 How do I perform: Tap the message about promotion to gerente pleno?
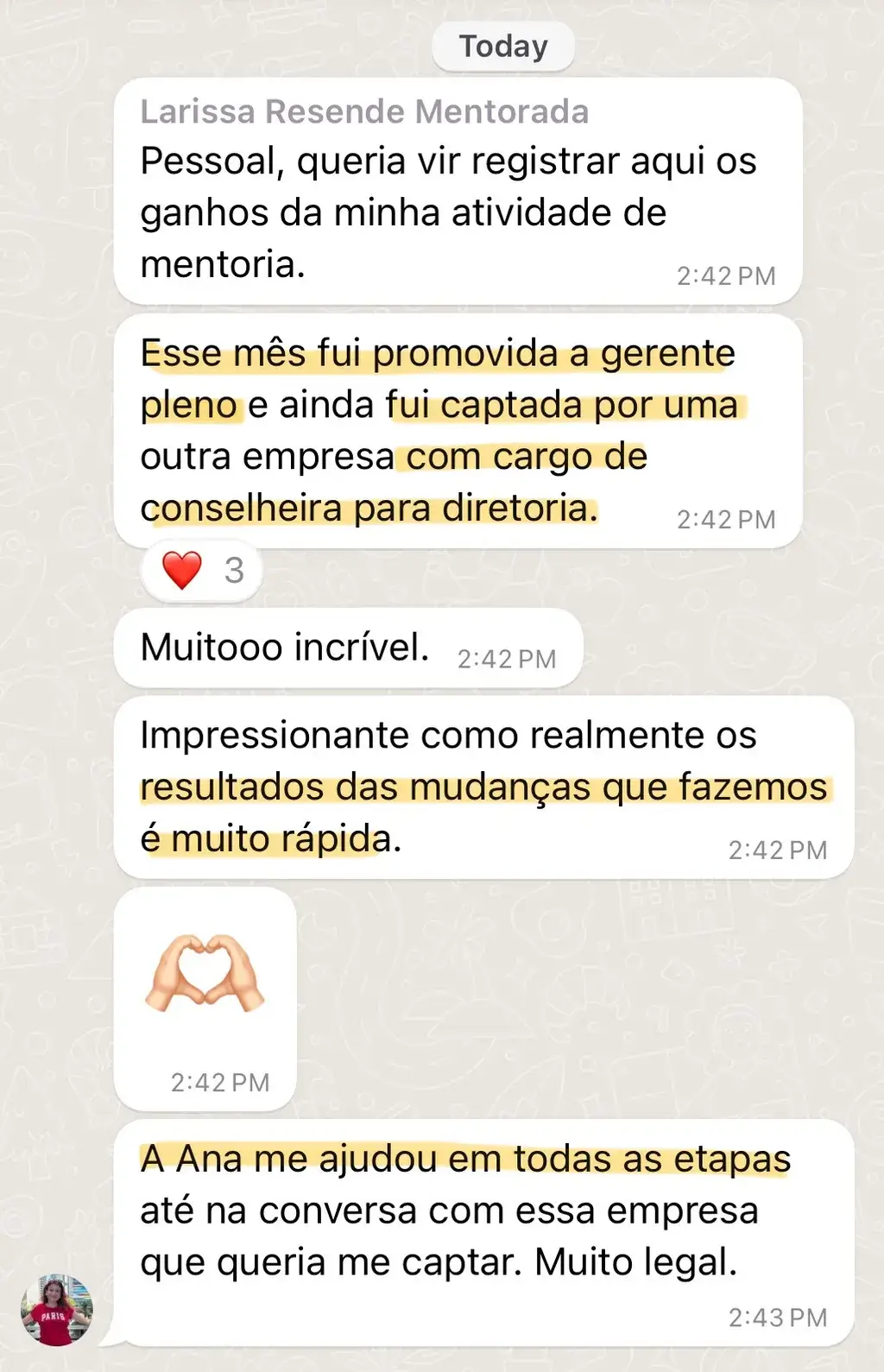coord(449,427)
